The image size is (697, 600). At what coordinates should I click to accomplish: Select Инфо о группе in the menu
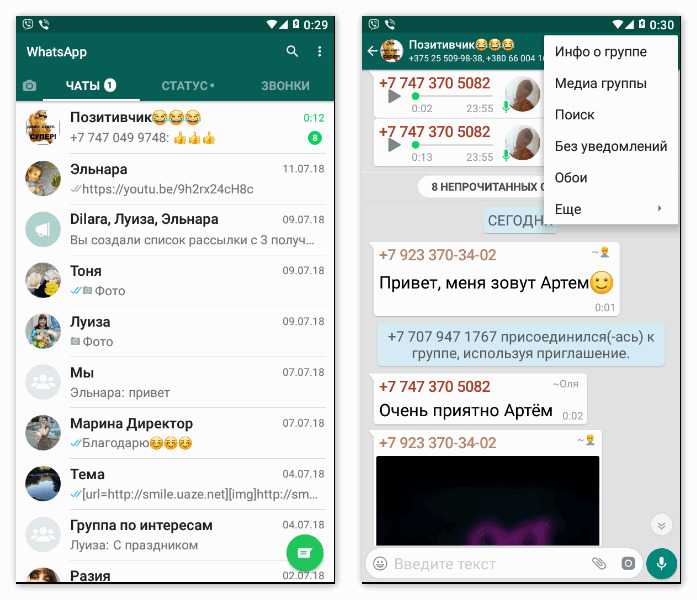tap(601, 52)
